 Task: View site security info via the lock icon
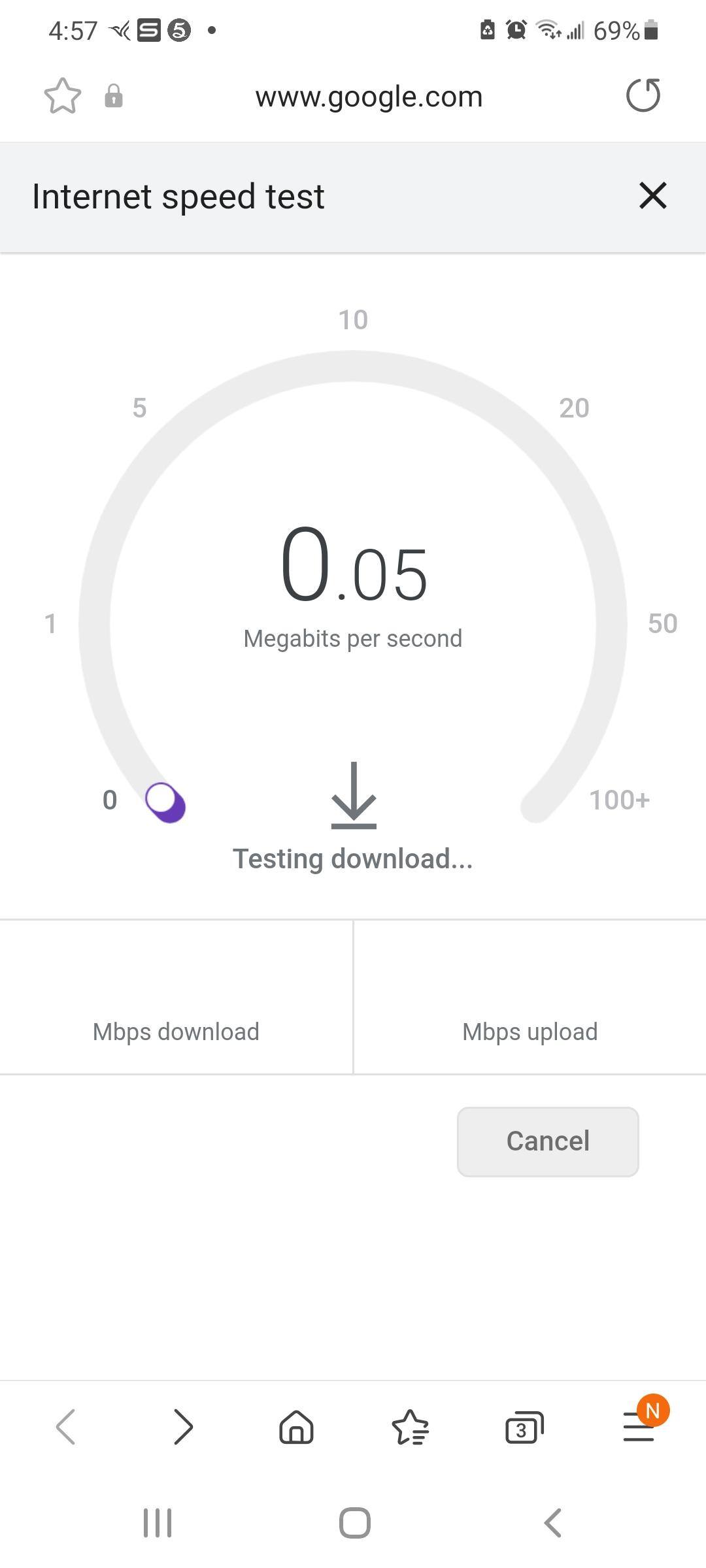(114, 96)
